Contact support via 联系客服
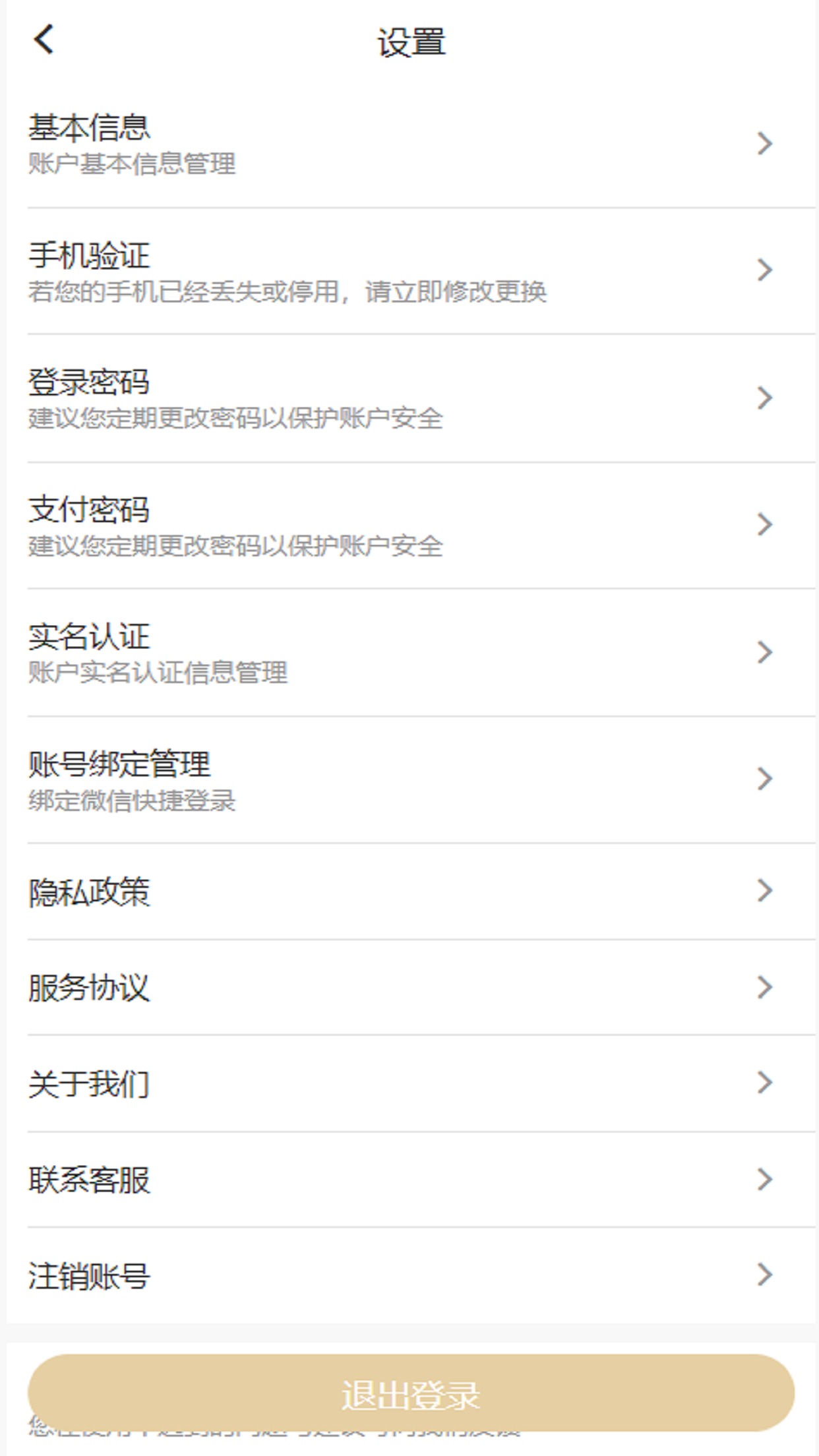Viewport: 819px width, 1456px height. pyautogui.click(x=409, y=1180)
